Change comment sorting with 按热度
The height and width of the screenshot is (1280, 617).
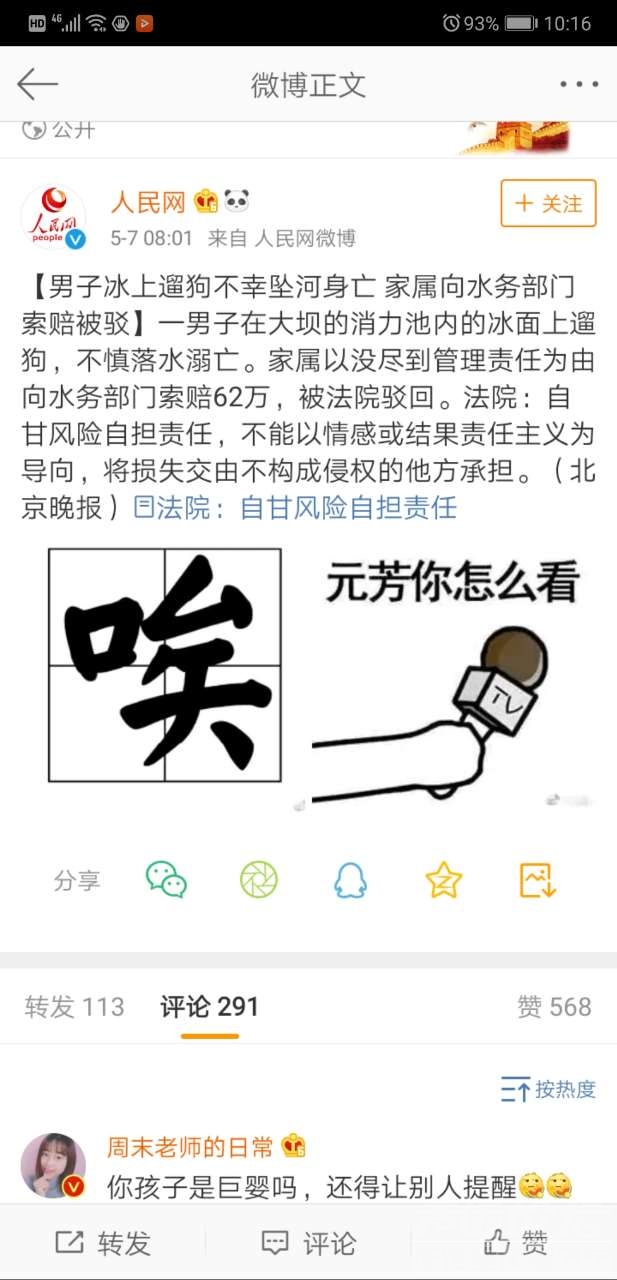coord(548,1090)
